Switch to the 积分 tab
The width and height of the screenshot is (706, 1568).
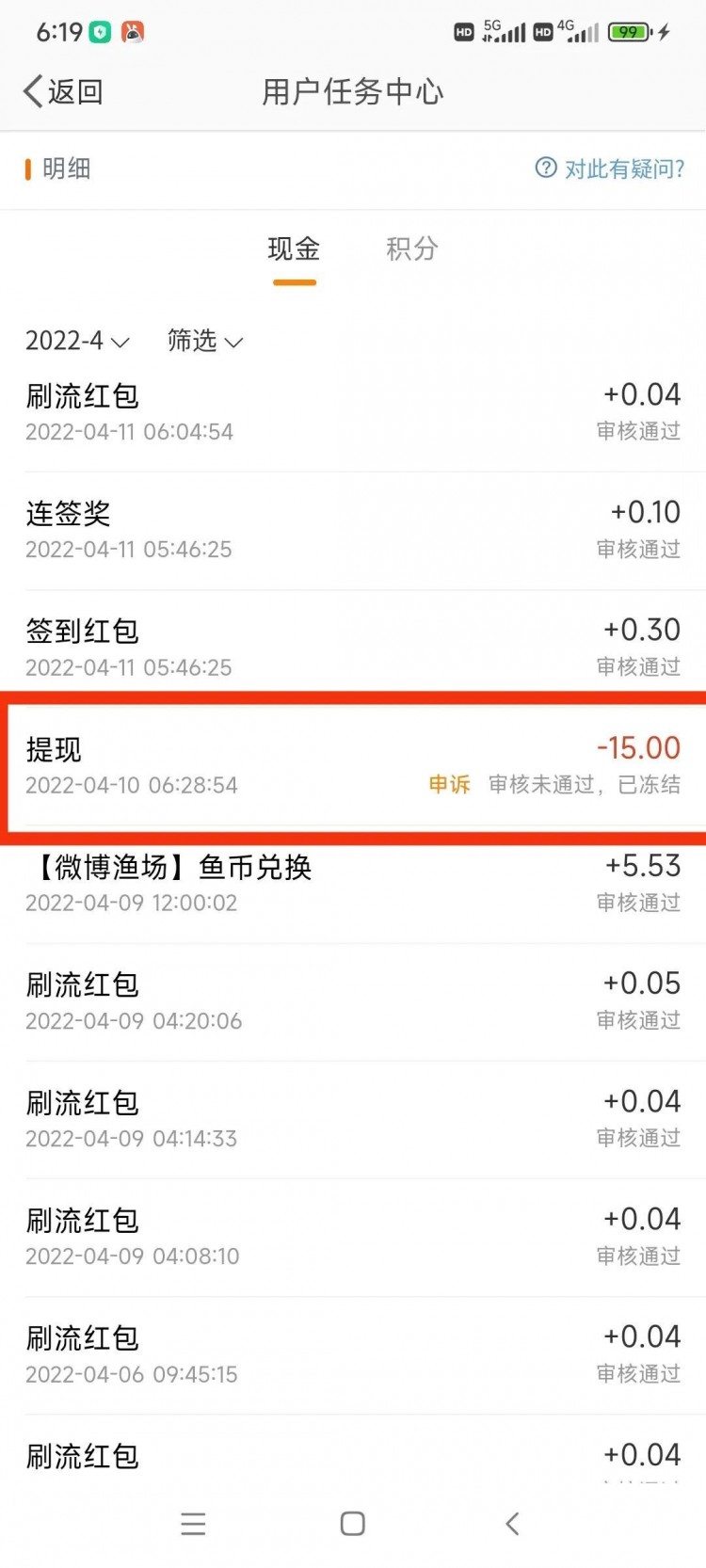pos(411,248)
